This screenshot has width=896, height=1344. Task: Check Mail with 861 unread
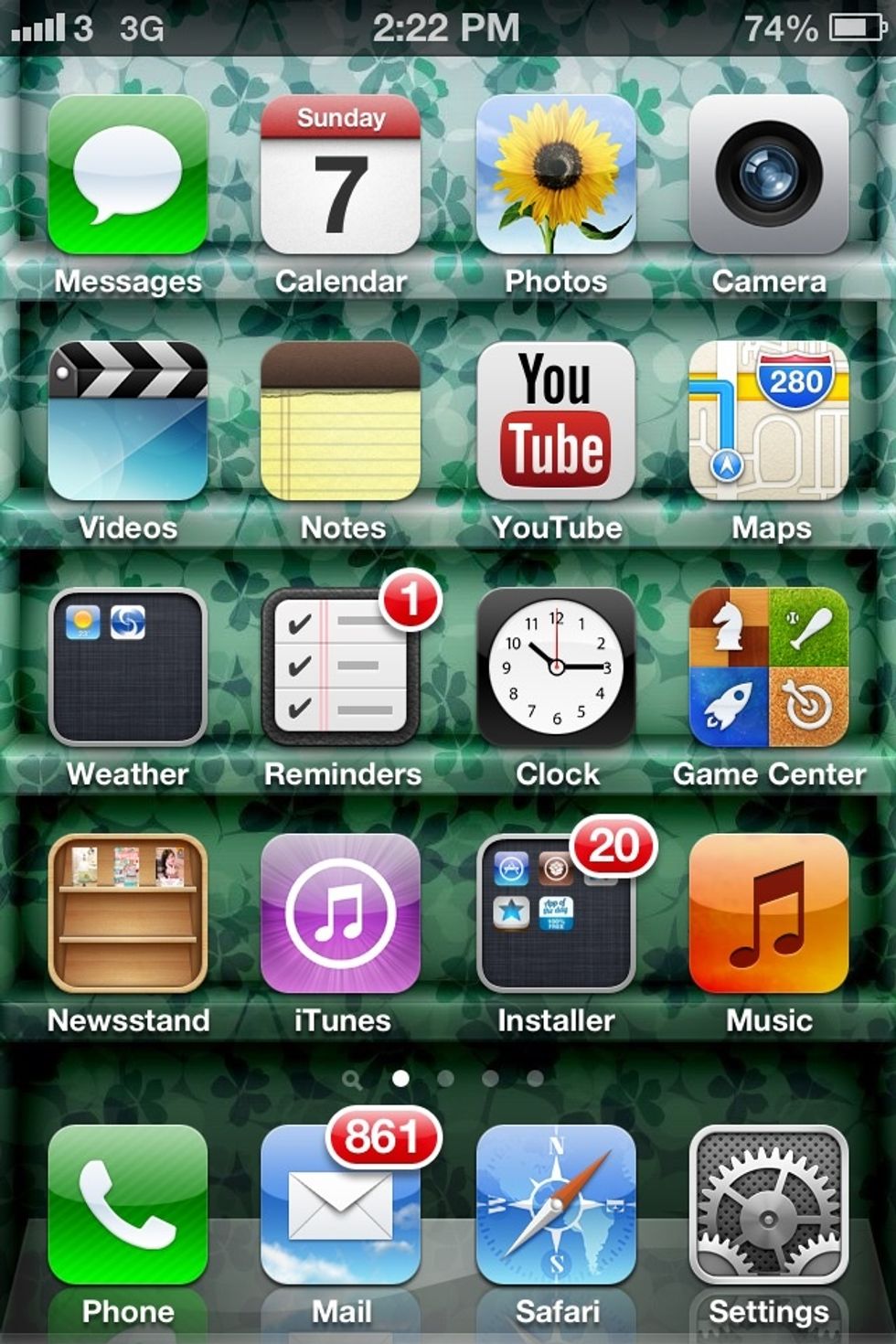340,1205
